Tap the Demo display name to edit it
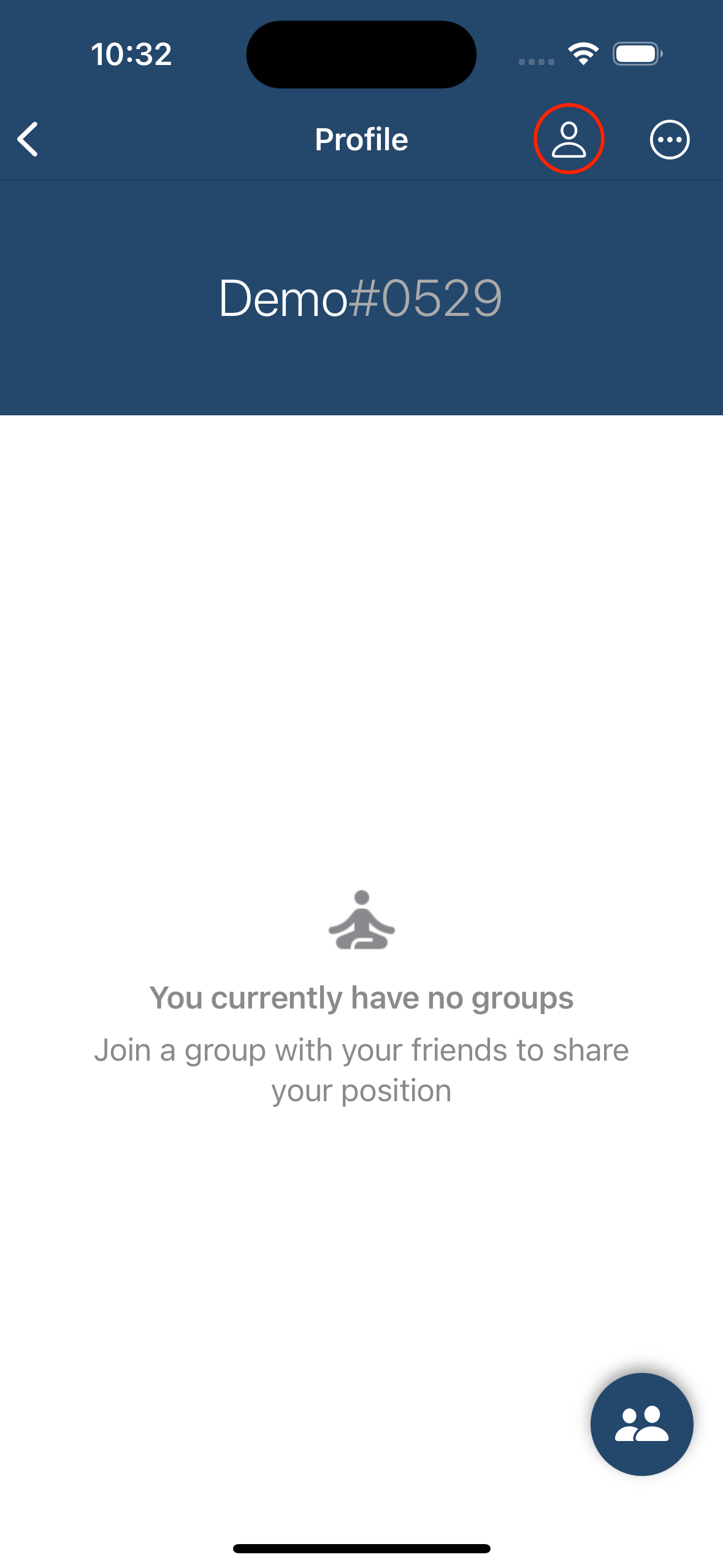The height and width of the screenshot is (1568, 723). coord(282,298)
